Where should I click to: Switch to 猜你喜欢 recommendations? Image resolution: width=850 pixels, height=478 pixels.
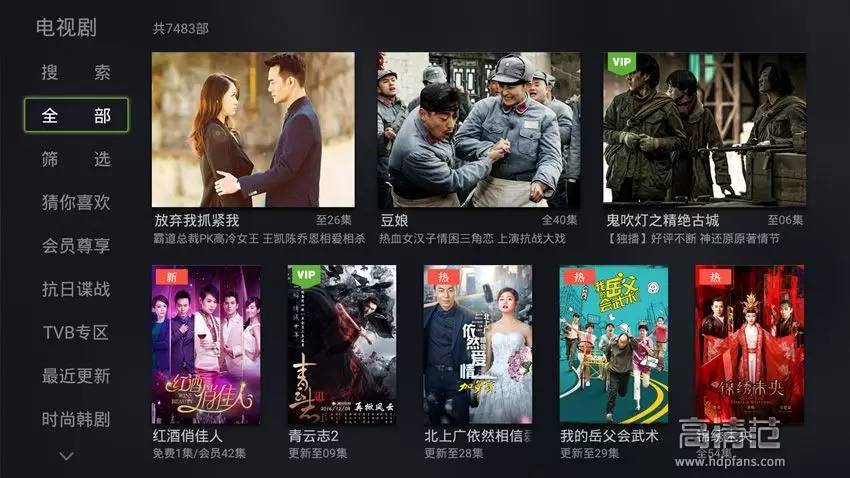76,202
